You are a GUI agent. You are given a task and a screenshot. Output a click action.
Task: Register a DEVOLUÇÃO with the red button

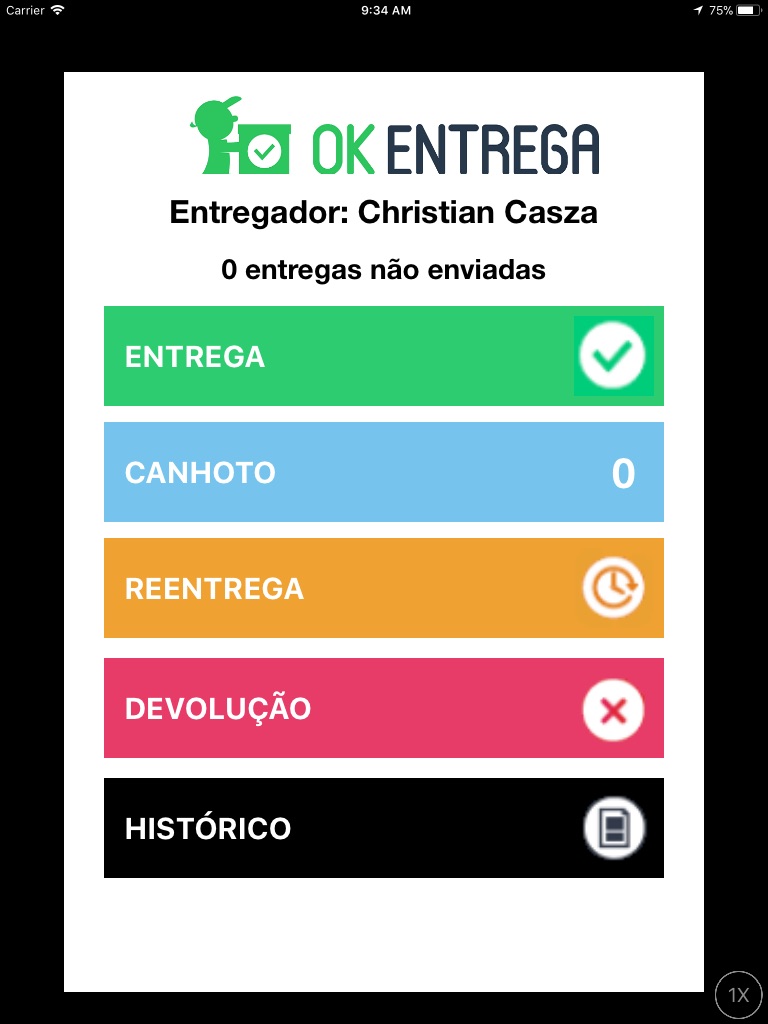[384, 708]
